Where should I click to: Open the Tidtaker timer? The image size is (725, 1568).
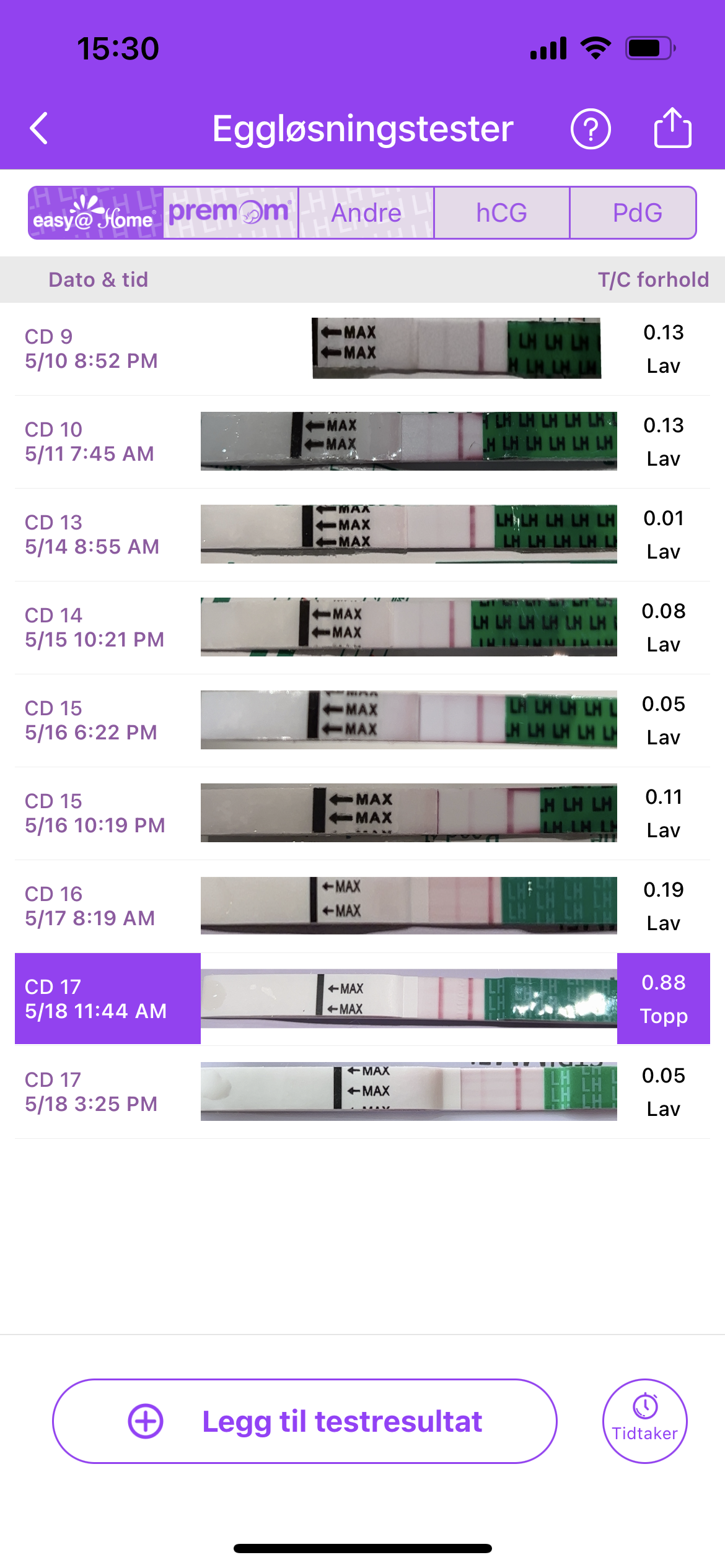[x=644, y=1421]
